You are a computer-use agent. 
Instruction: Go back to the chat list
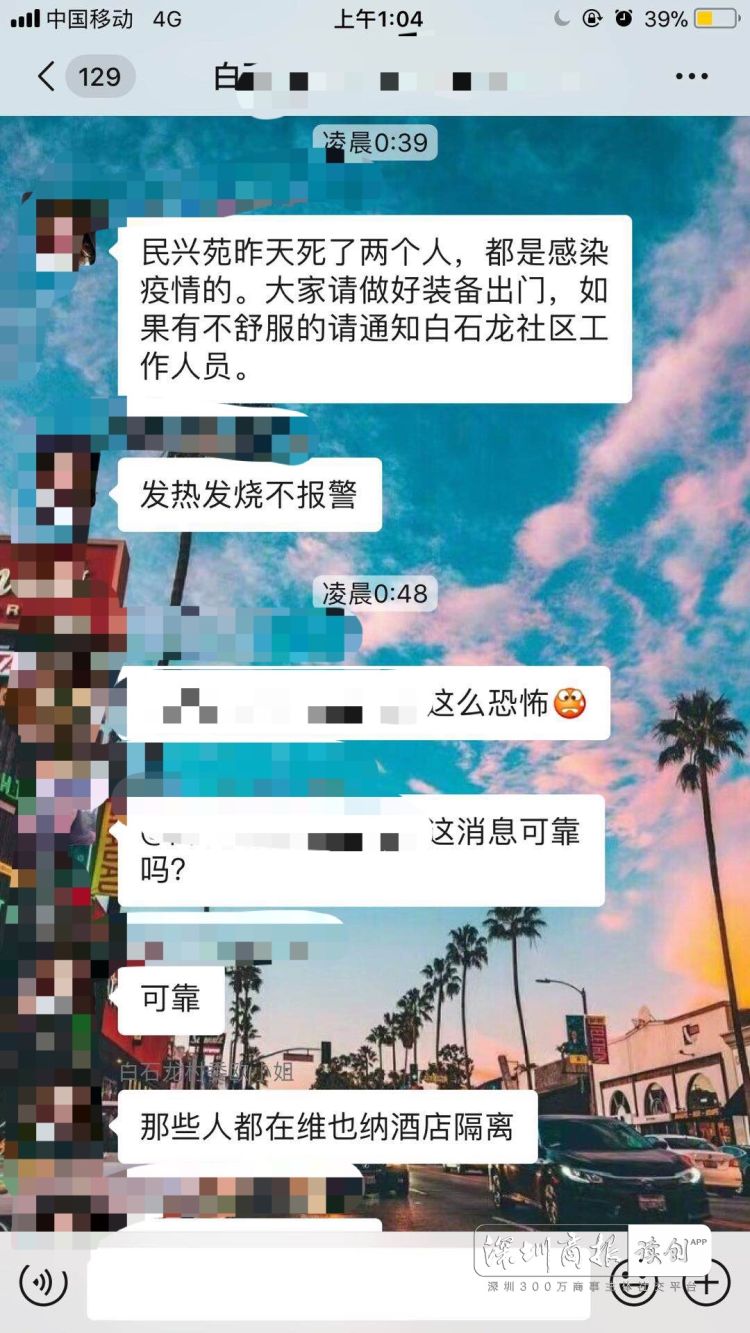(x=47, y=77)
